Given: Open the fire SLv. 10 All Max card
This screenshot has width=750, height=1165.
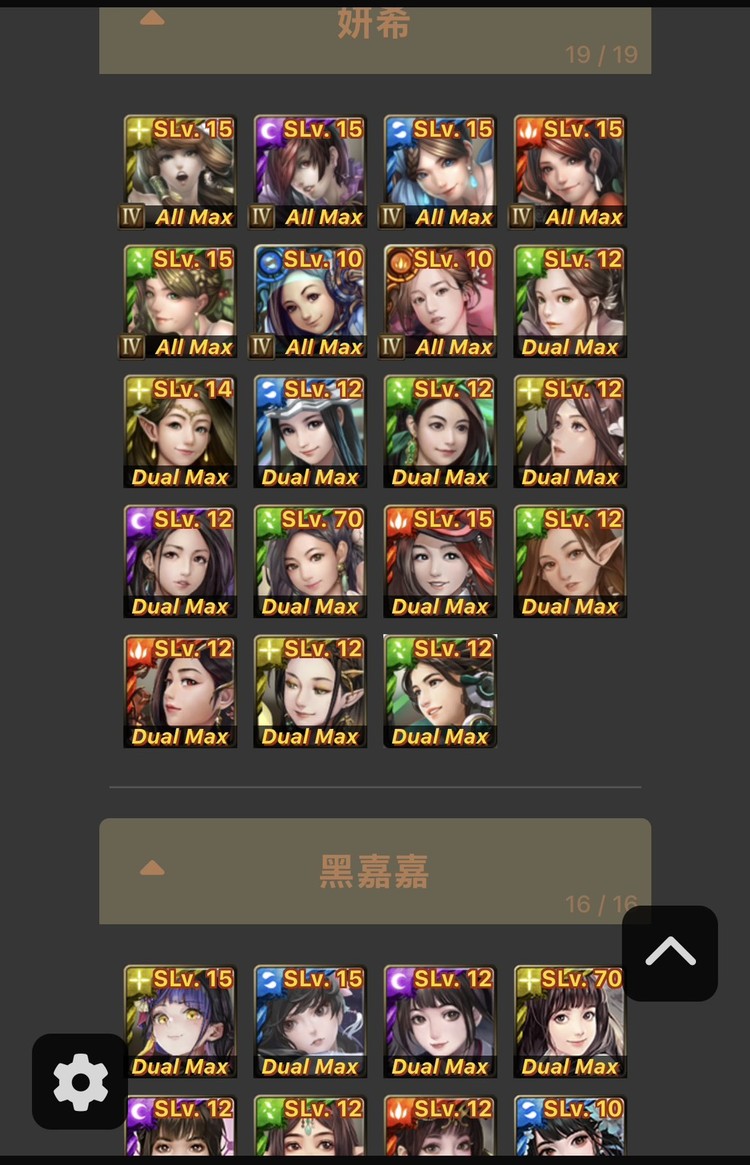Looking at the screenshot, I should [440, 302].
